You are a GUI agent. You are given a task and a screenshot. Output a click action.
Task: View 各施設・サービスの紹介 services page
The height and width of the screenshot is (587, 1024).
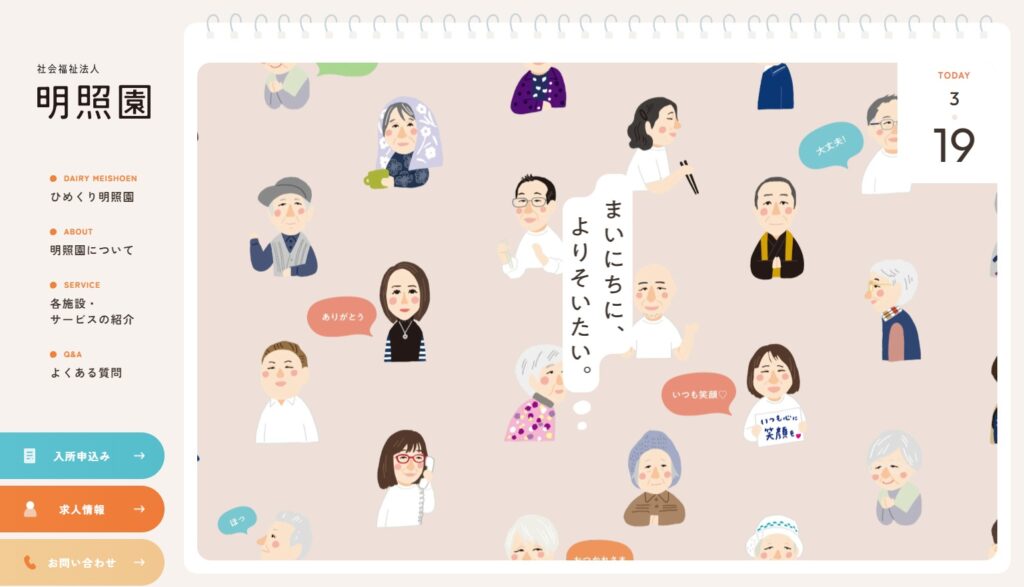click(x=91, y=311)
